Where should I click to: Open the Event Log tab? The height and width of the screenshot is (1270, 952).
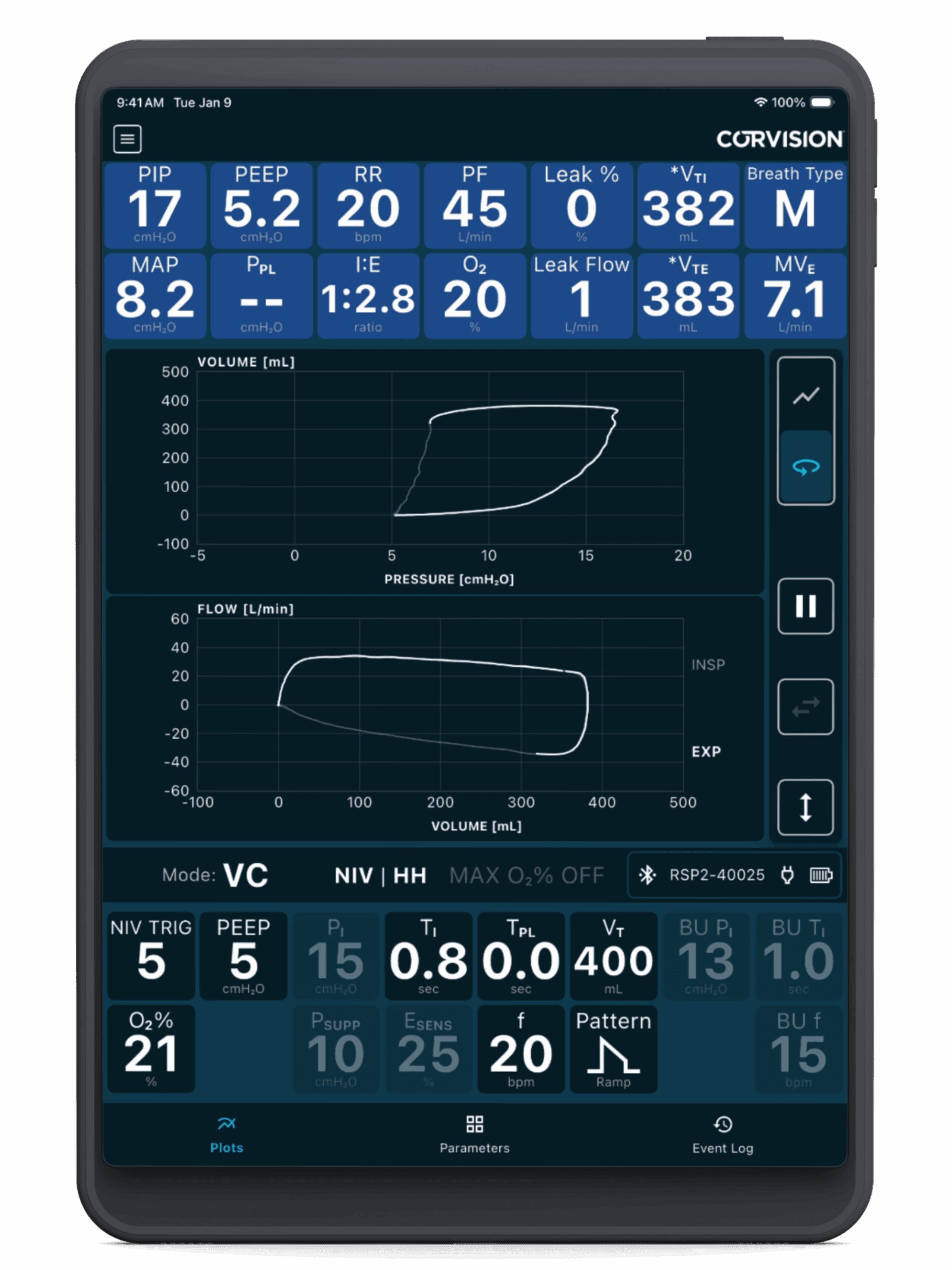[x=722, y=1135]
